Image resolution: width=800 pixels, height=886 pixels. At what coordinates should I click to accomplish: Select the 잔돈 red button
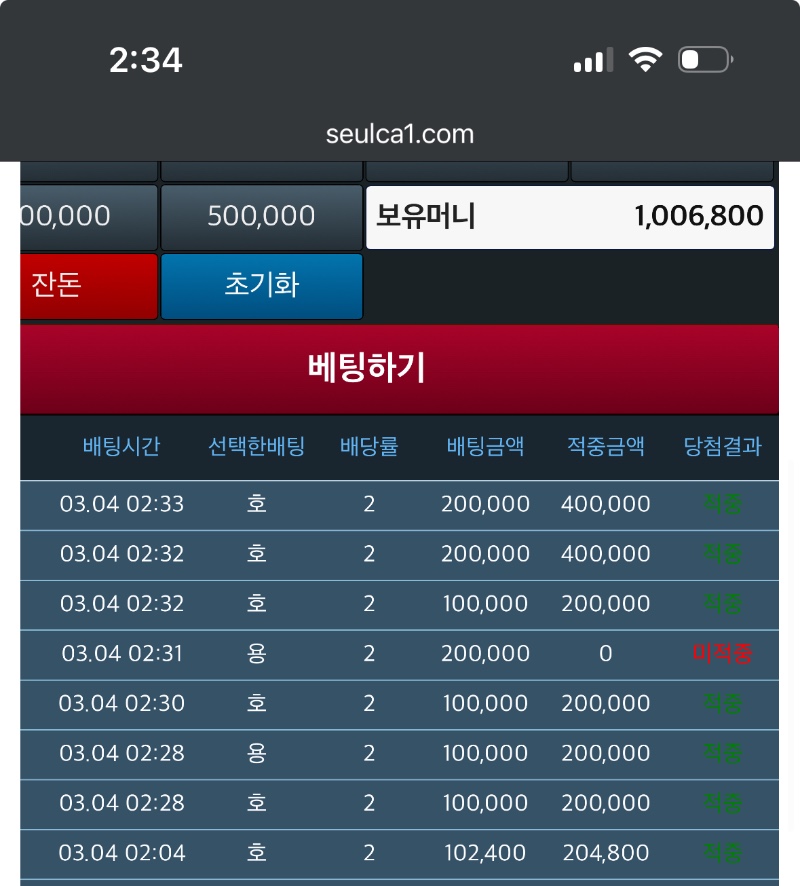(88, 286)
